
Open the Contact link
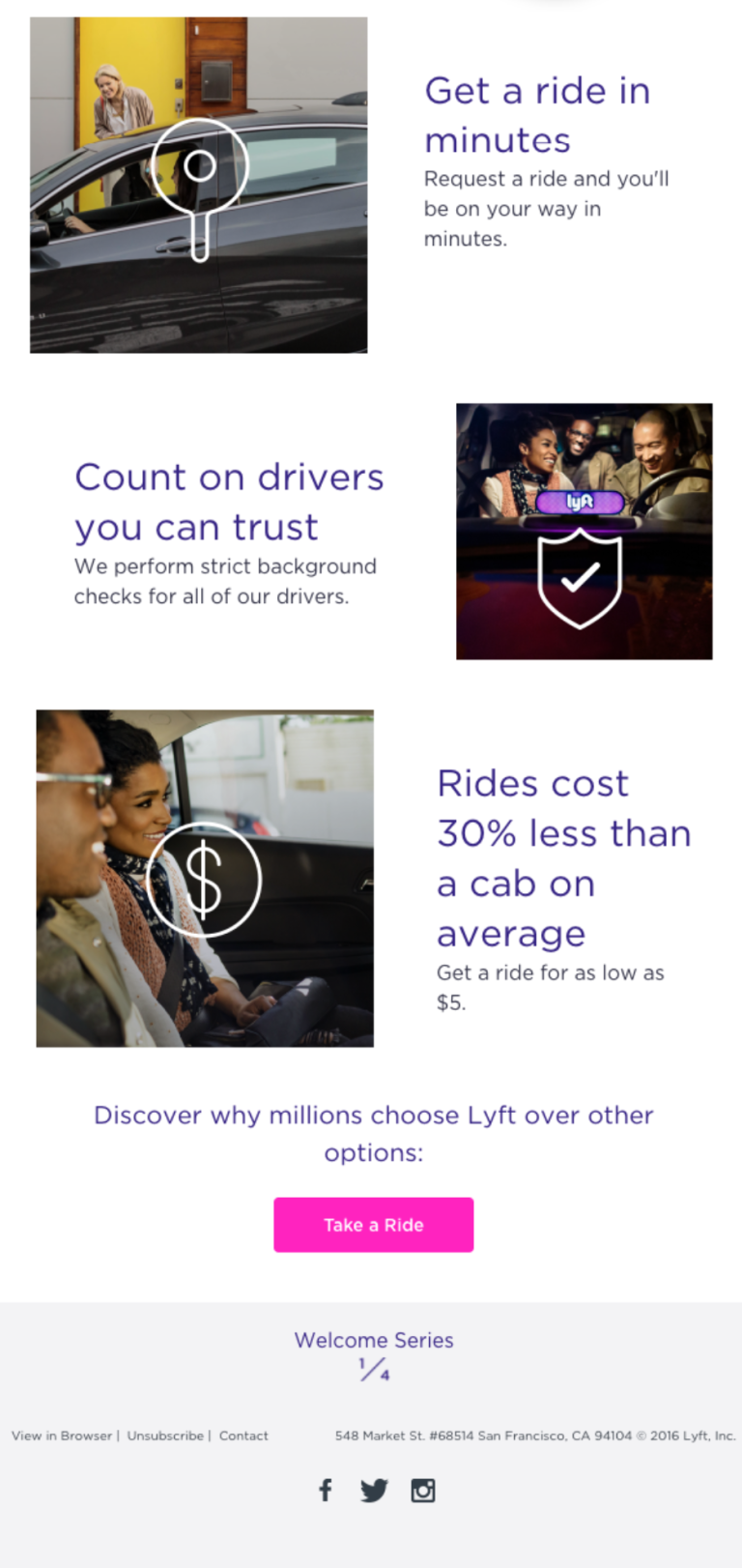tap(243, 1436)
